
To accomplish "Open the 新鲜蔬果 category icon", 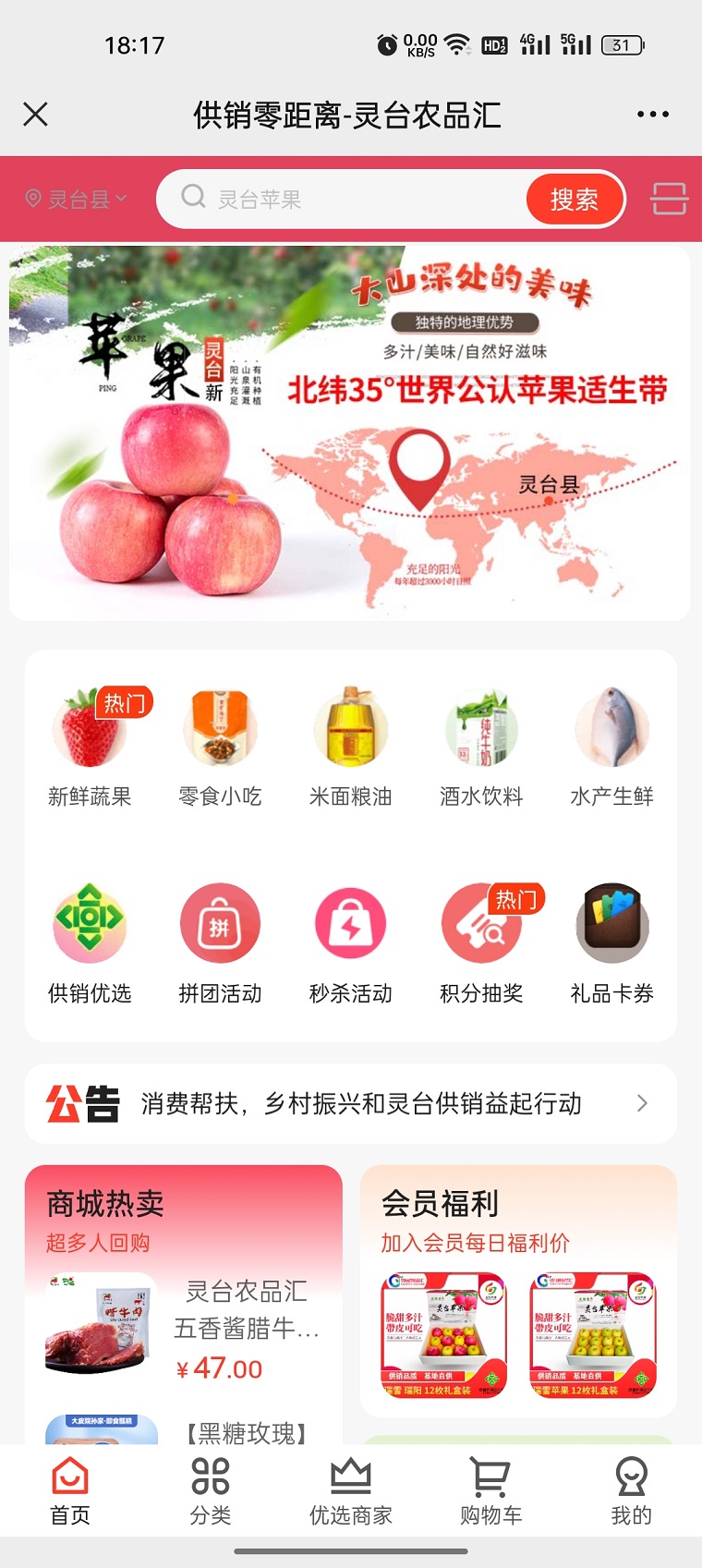I will coord(90,730).
